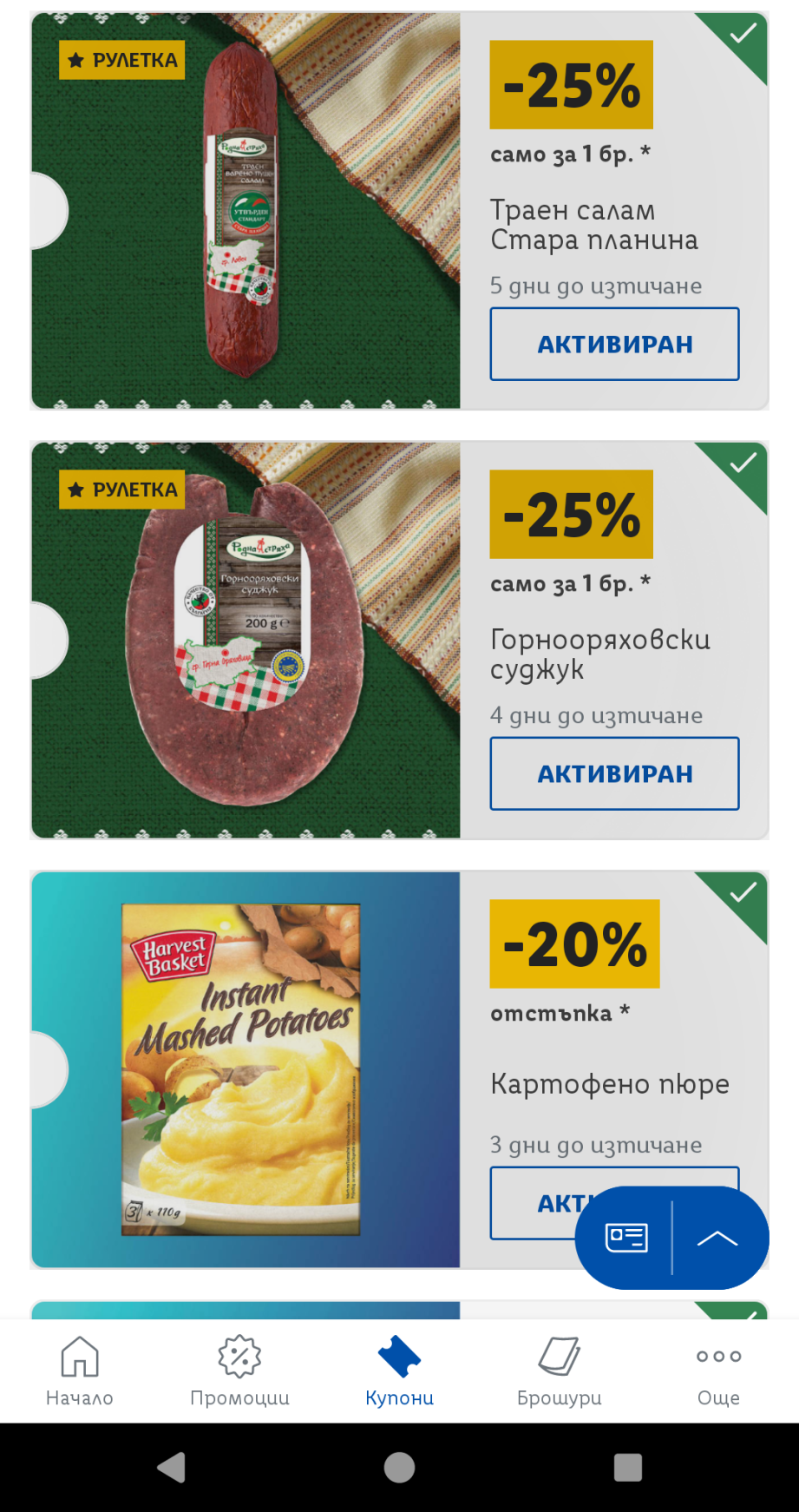799x1512 pixels.
Task: Go to the Начало tab
Action: tap(80, 1371)
